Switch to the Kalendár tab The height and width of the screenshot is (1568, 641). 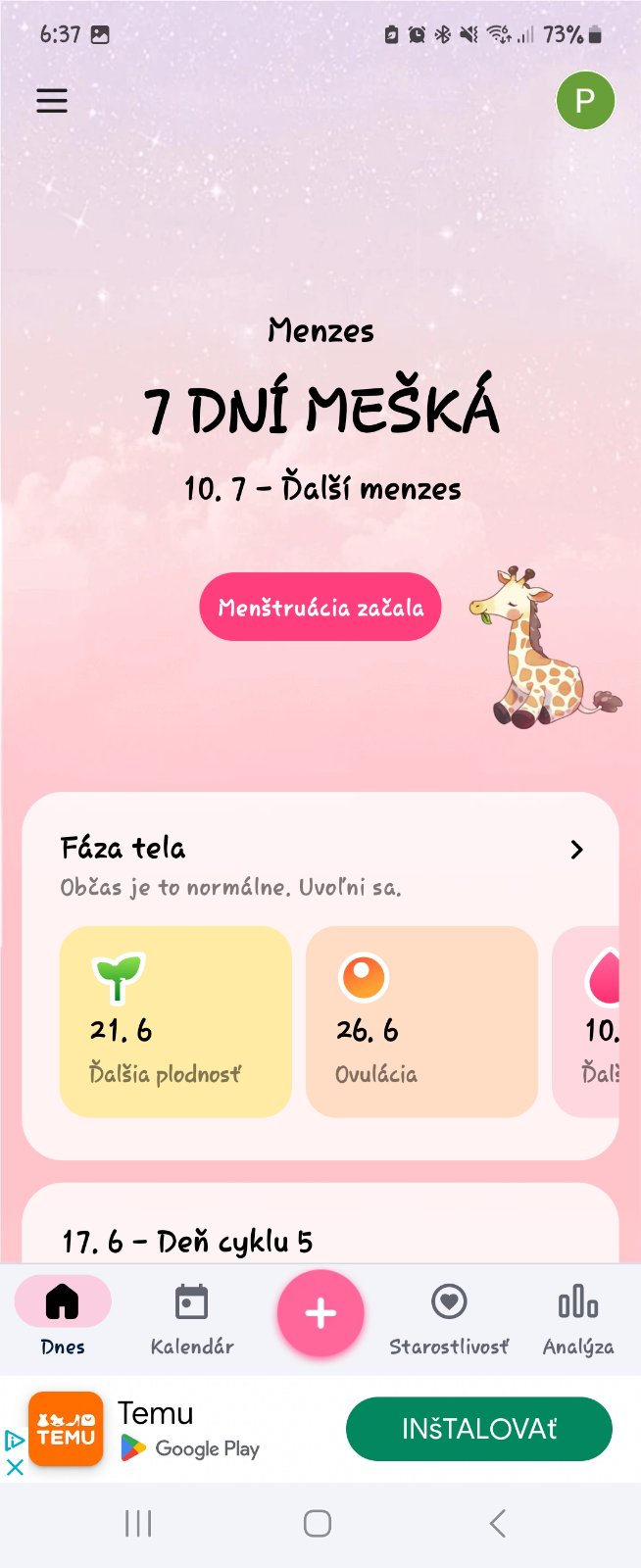[x=191, y=1318]
